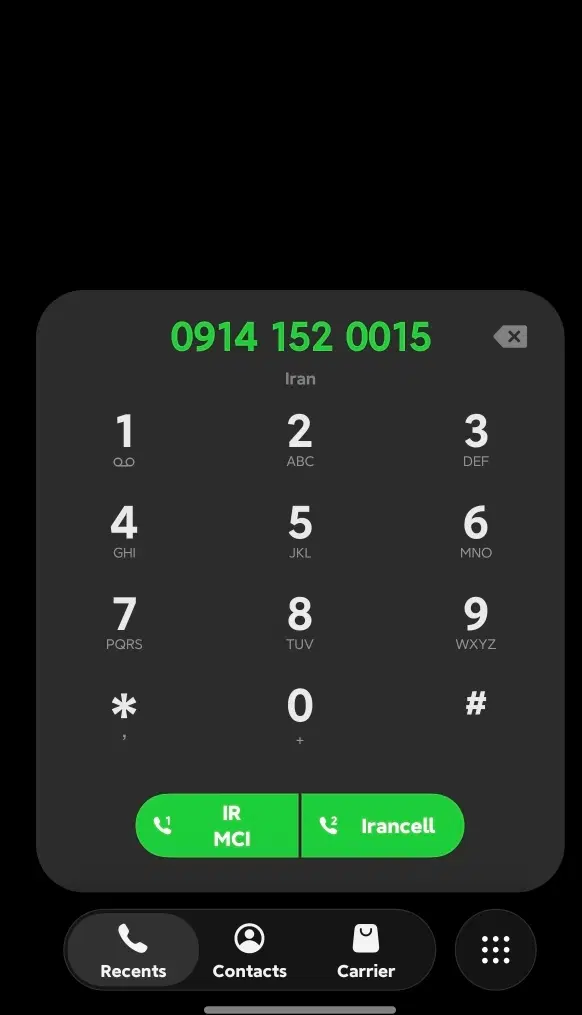Tap the 7 PQRS key
Viewport: 582px width, 1015px height.
click(x=124, y=623)
